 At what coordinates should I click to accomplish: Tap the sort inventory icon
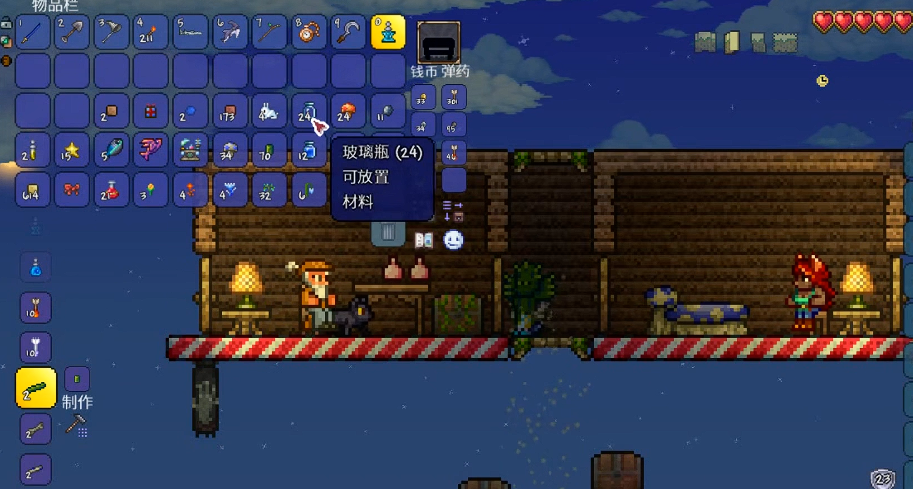coord(453,210)
